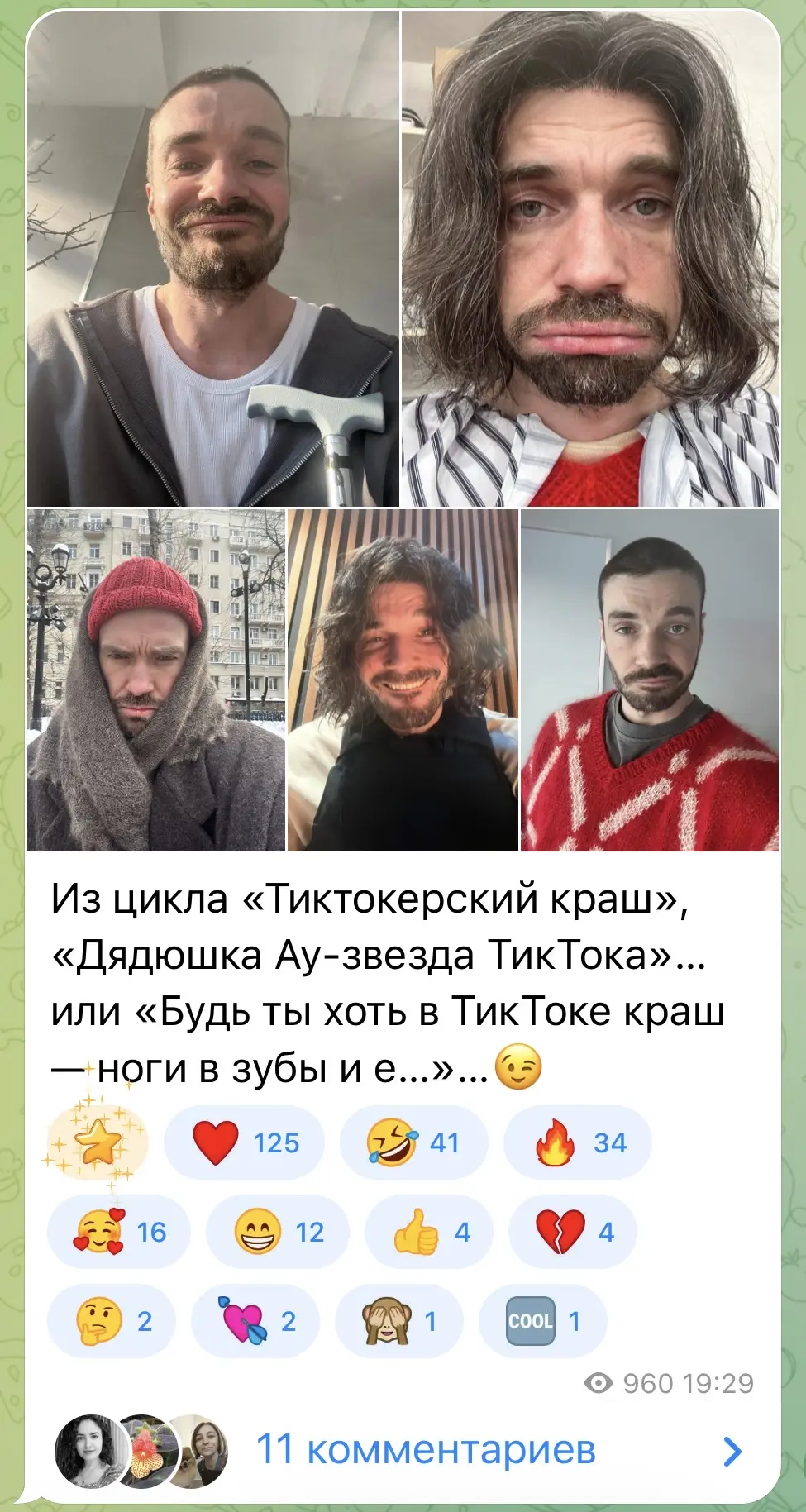React with the COOL badge, 1
The width and height of the screenshot is (806, 1512).
click(x=542, y=1321)
